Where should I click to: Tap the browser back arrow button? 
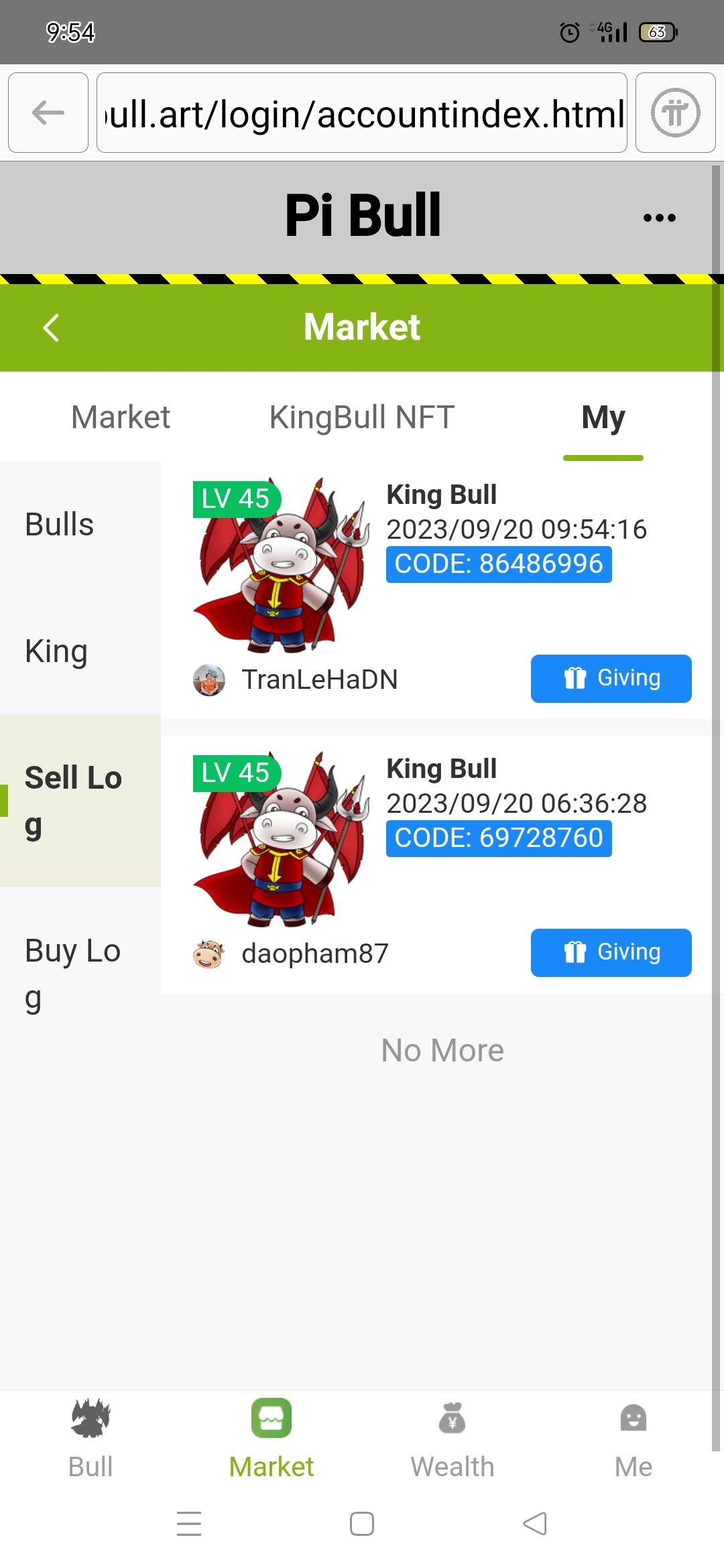[x=48, y=113]
